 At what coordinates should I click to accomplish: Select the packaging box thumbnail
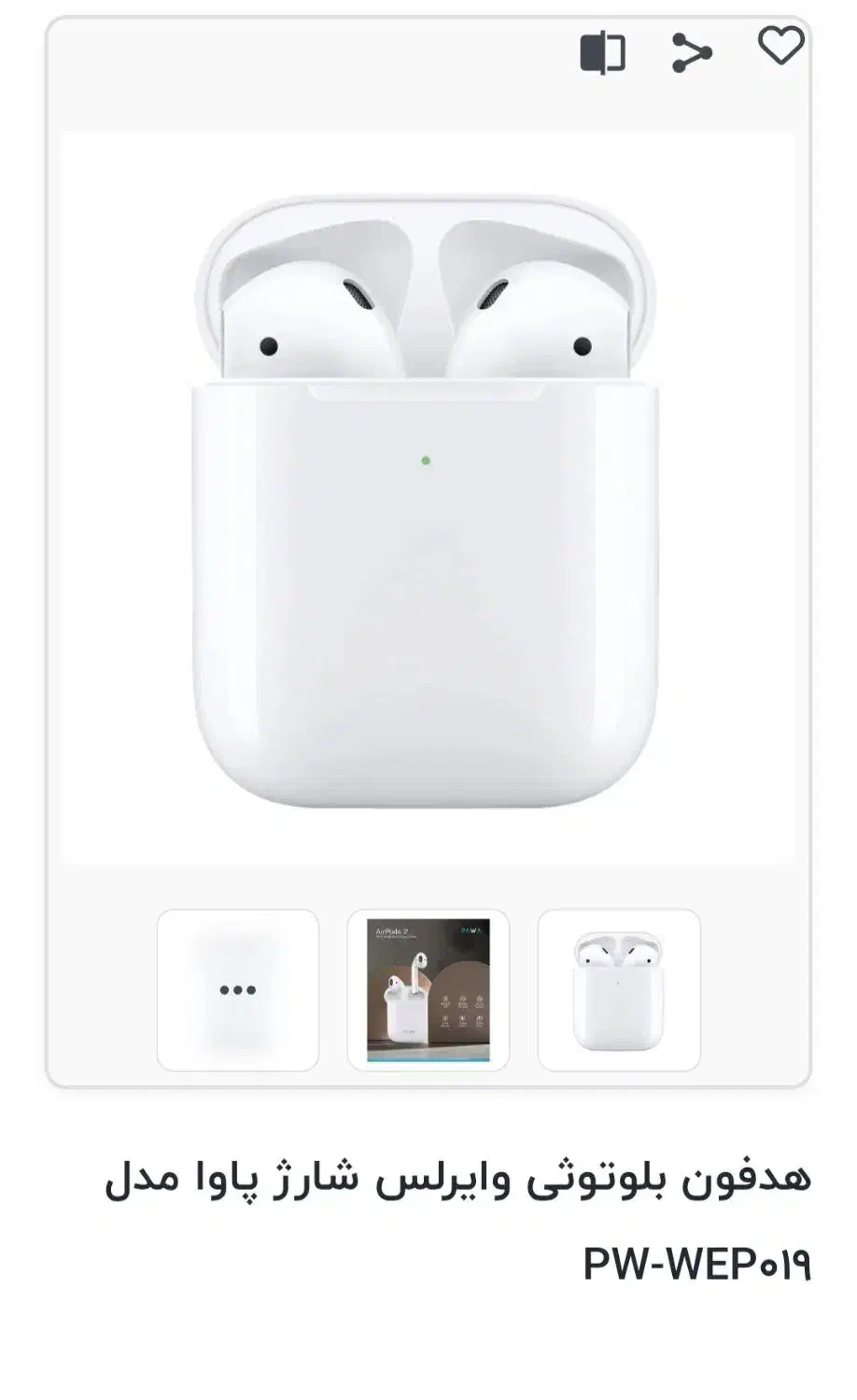[x=428, y=990]
